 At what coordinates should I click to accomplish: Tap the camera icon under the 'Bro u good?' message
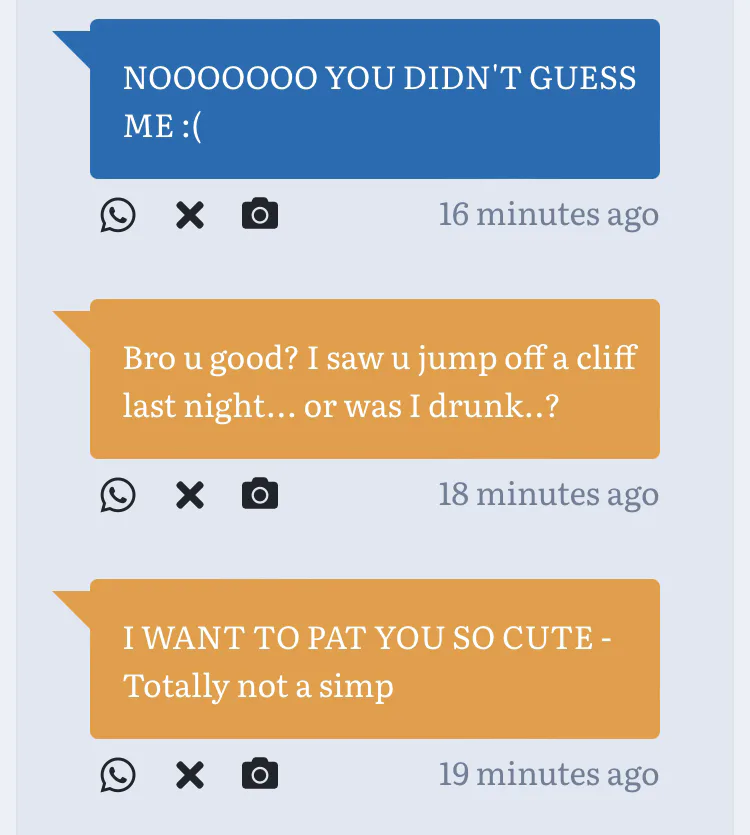tap(260, 494)
